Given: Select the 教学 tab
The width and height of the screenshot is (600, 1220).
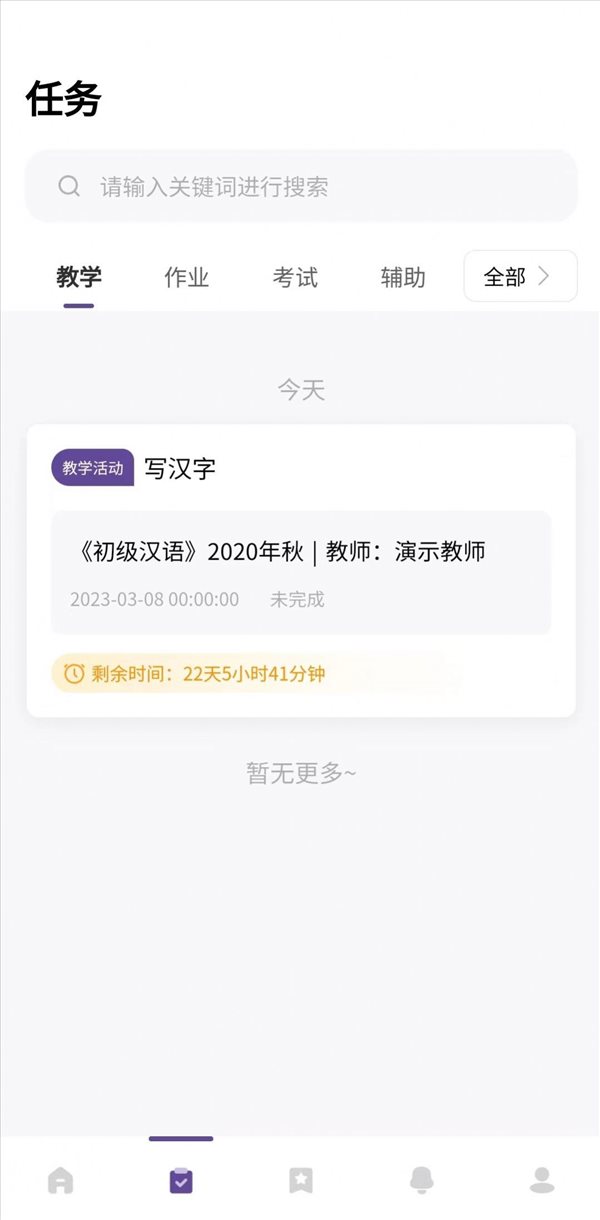Looking at the screenshot, I should (x=79, y=277).
